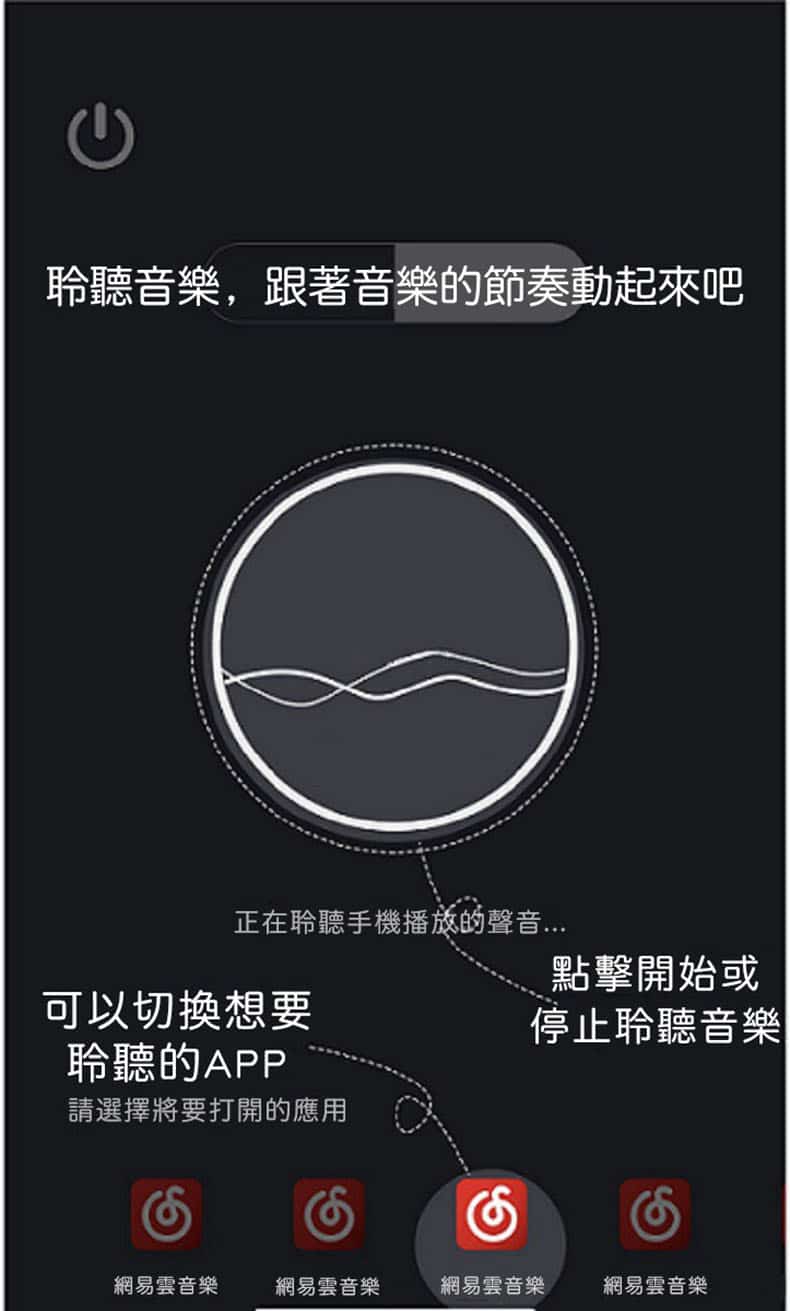Select the highlighted 網易雲音樂 app icon
Screen dimensions: 790x1311
tap(490, 1213)
